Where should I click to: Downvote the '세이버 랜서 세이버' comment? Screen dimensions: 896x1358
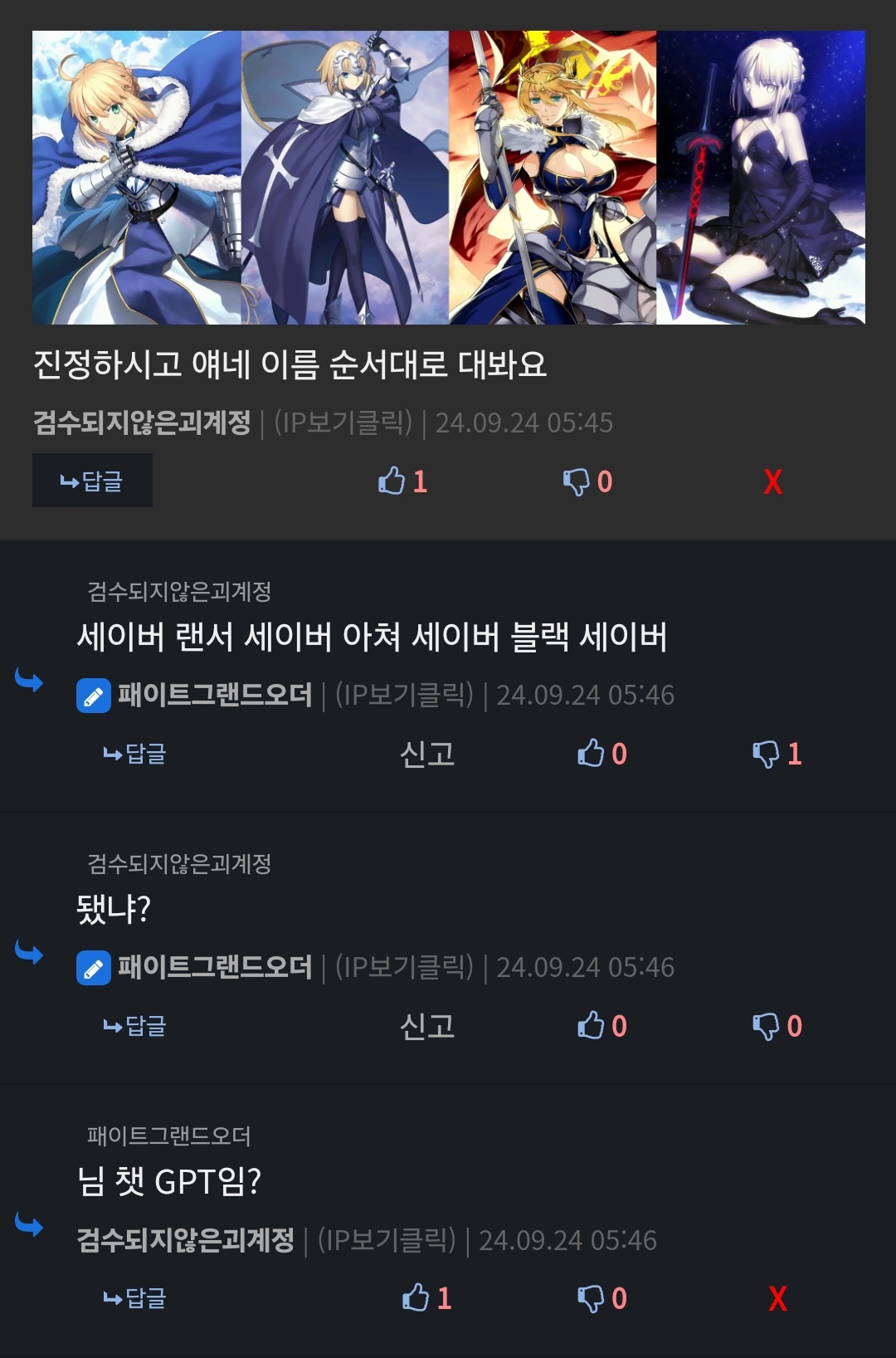776,754
